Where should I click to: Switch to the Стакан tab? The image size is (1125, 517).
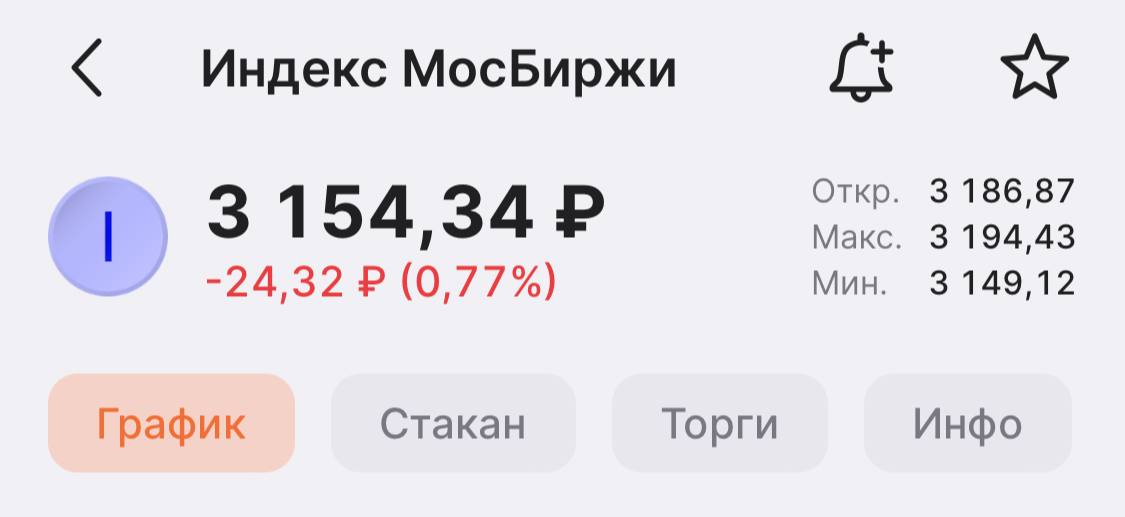pos(453,424)
